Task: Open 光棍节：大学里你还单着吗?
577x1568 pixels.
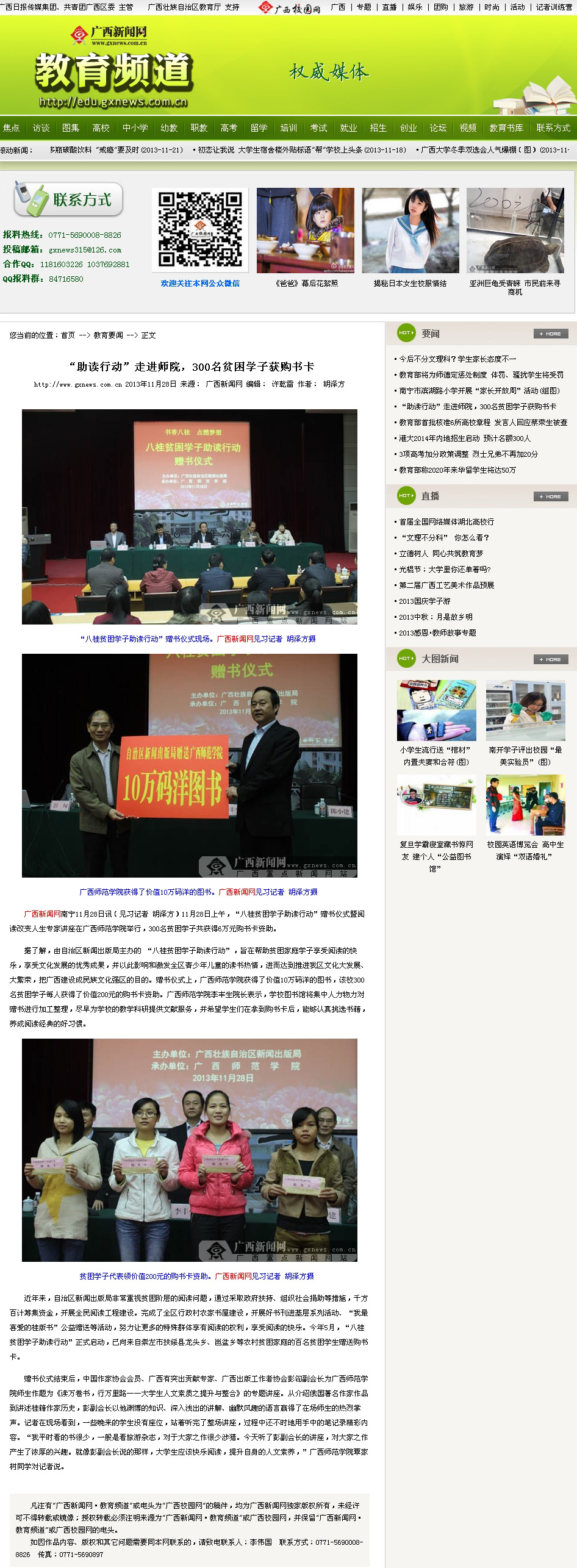Action: 445,569
